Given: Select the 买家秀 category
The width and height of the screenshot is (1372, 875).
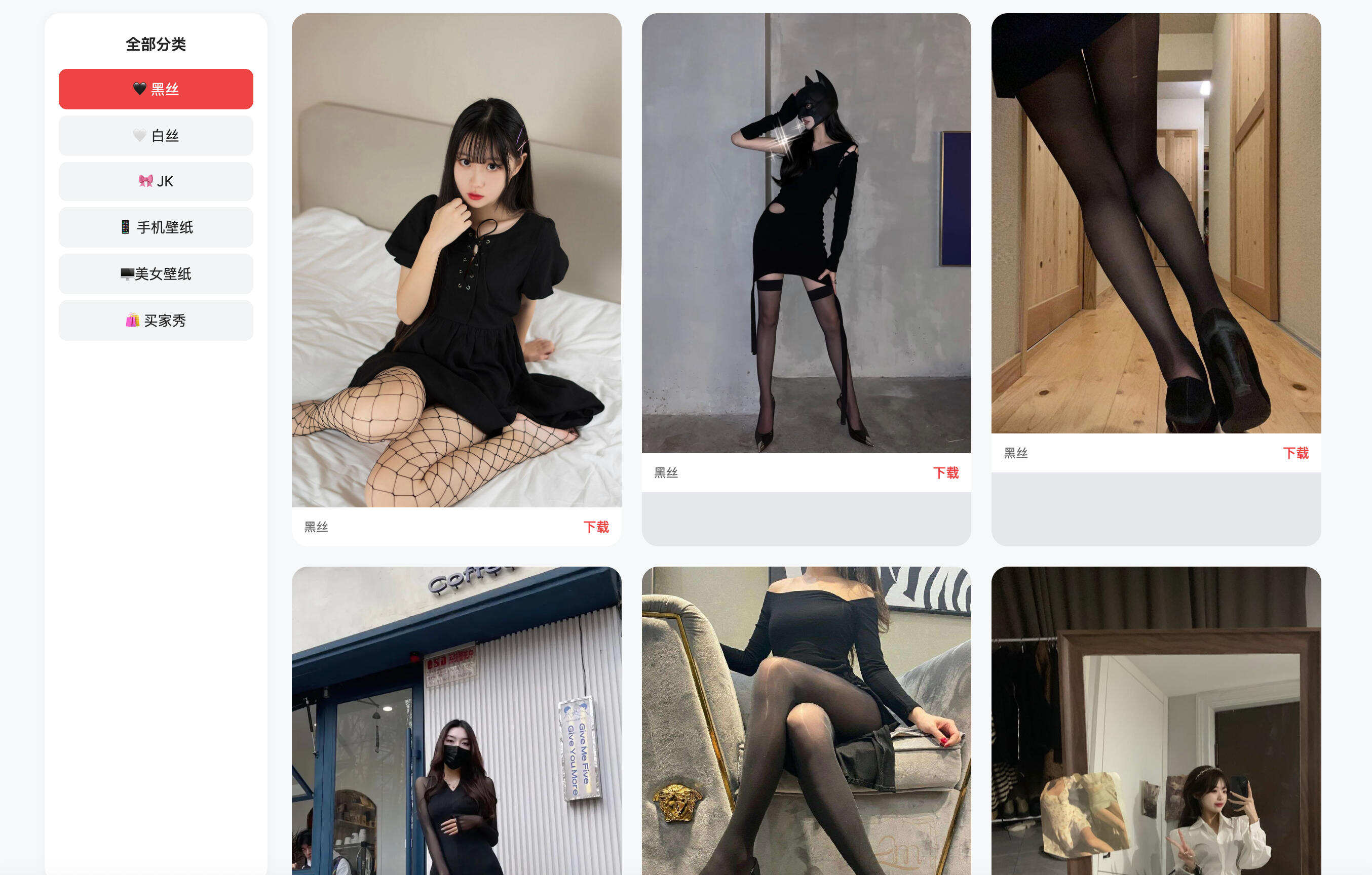Looking at the screenshot, I should [156, 321].
